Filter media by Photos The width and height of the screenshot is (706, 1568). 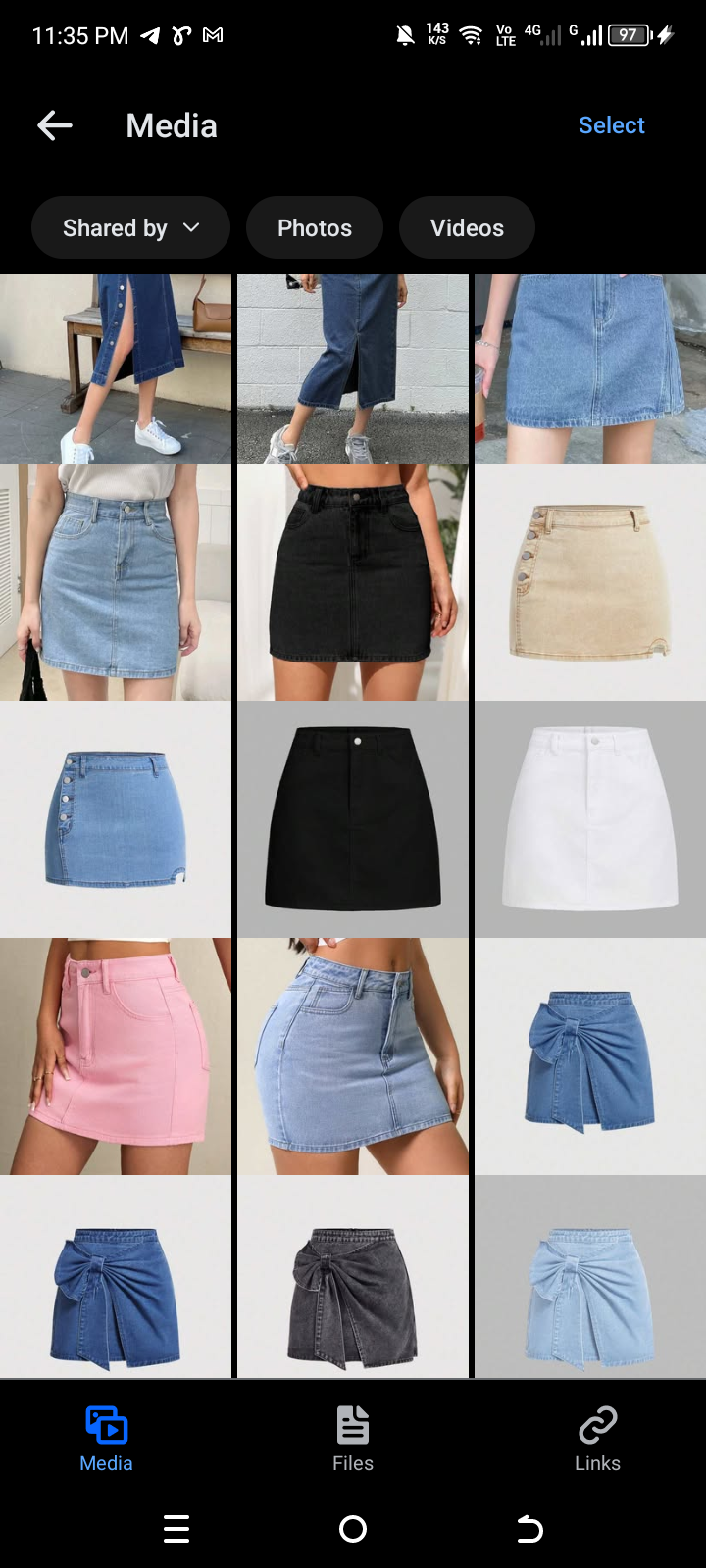click(314, 228)
